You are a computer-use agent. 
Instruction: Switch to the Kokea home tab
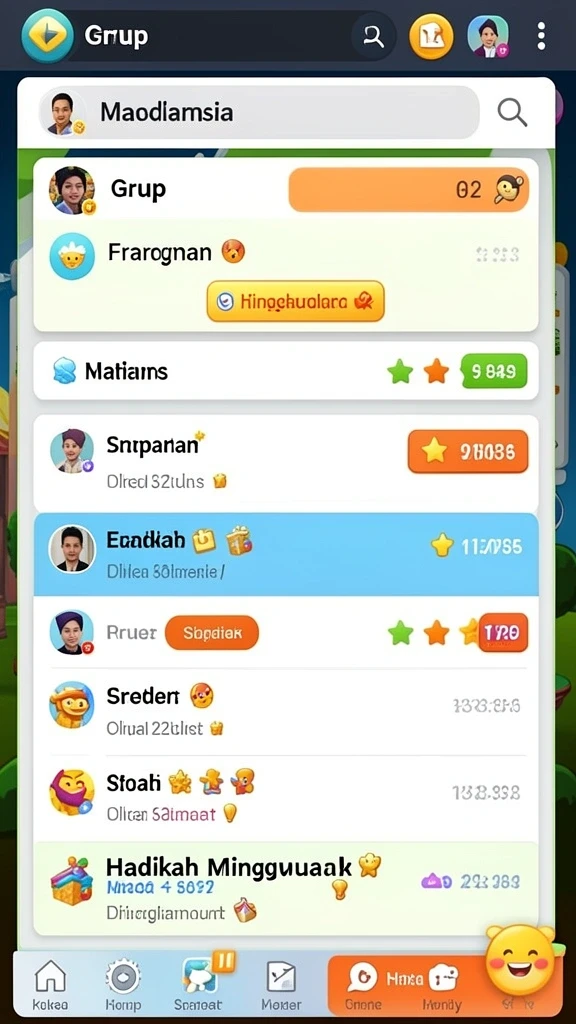50,985
